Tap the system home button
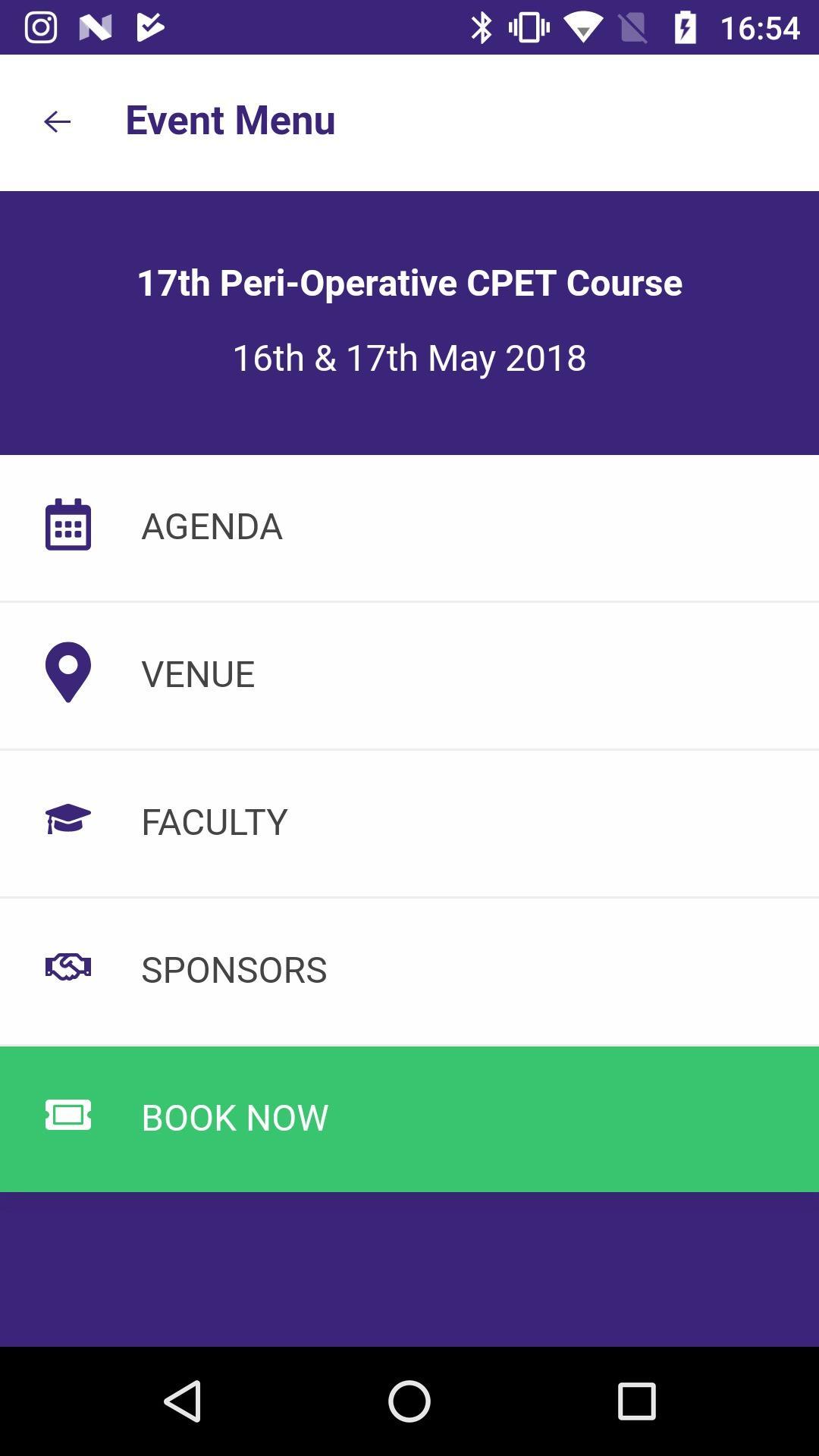 coord(409,1401)
